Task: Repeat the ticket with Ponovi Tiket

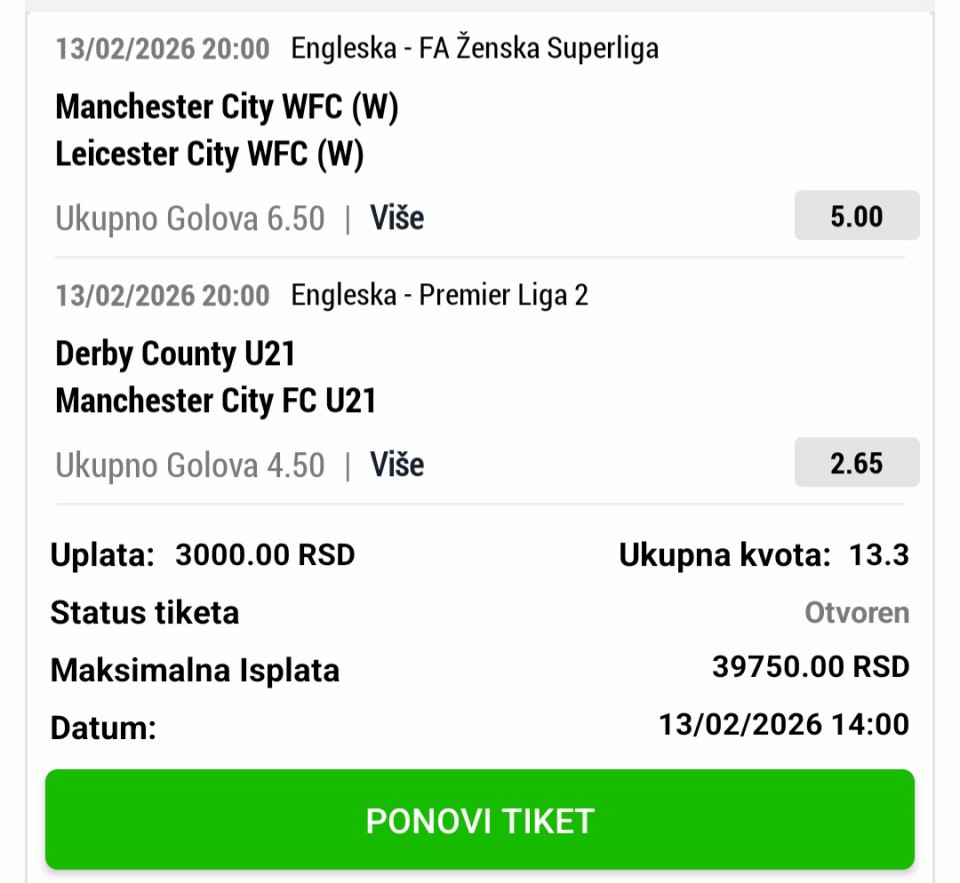Action: (480, 820)
